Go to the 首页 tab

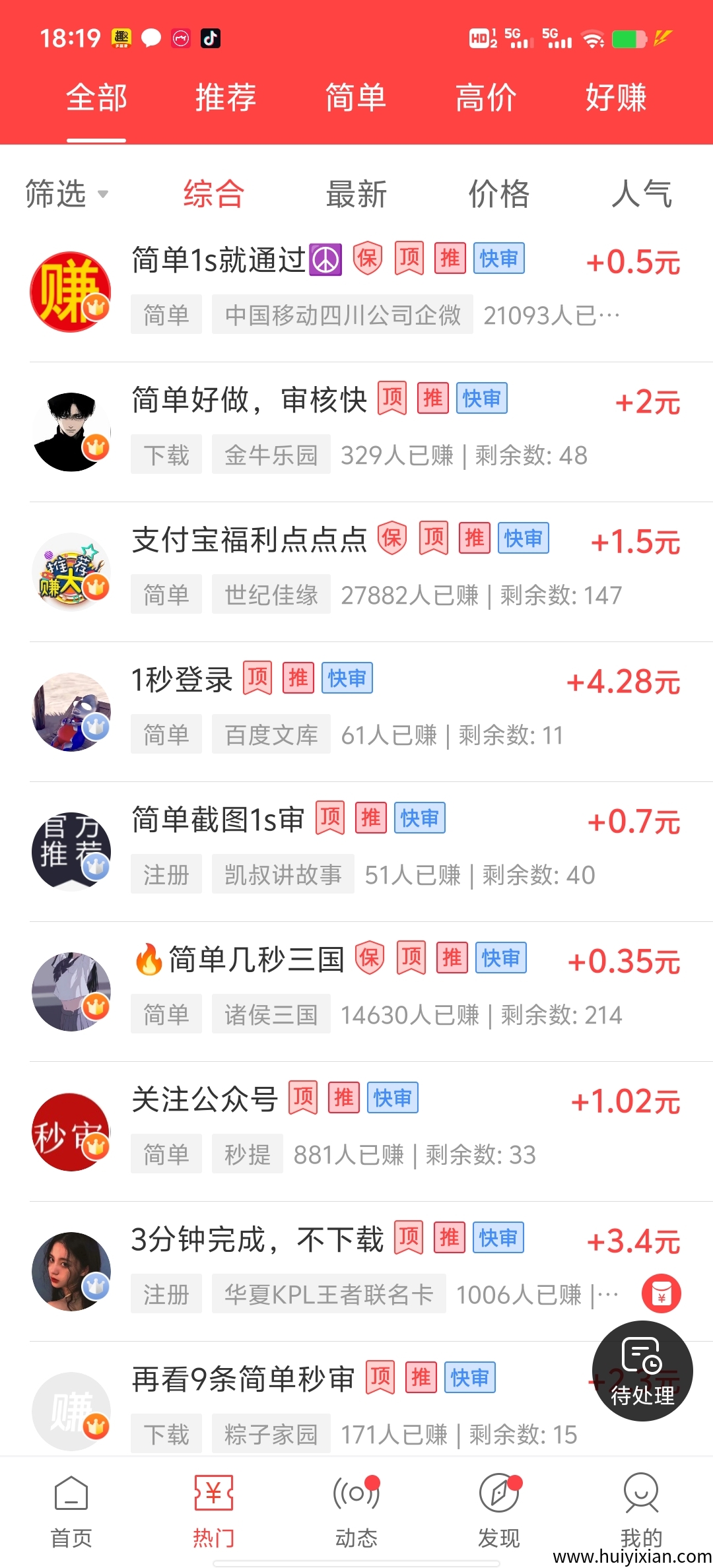point(71,1510)
